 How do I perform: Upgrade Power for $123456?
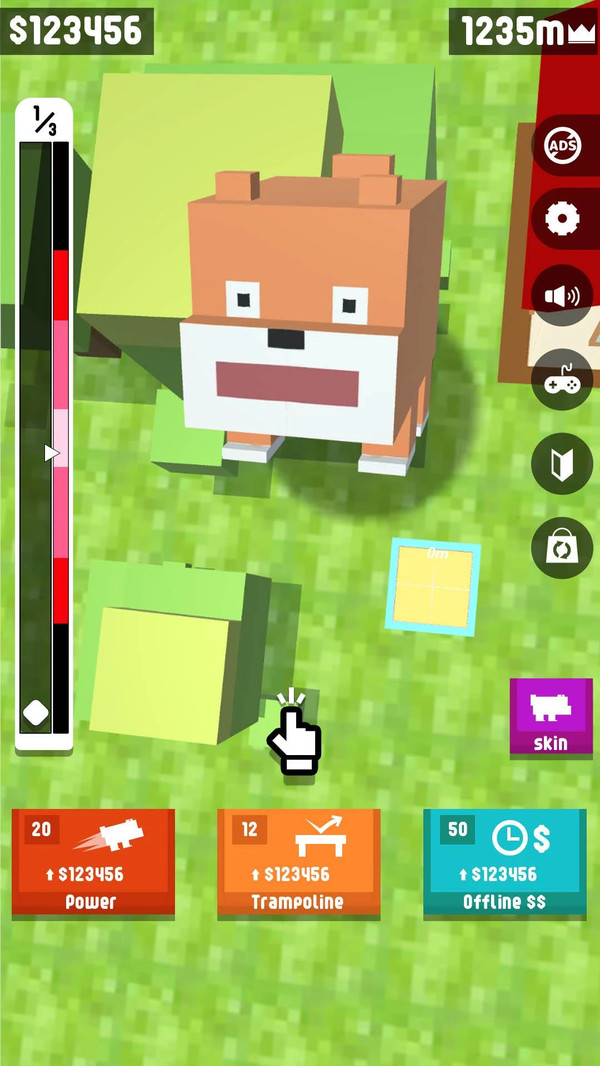pos(93,862)
